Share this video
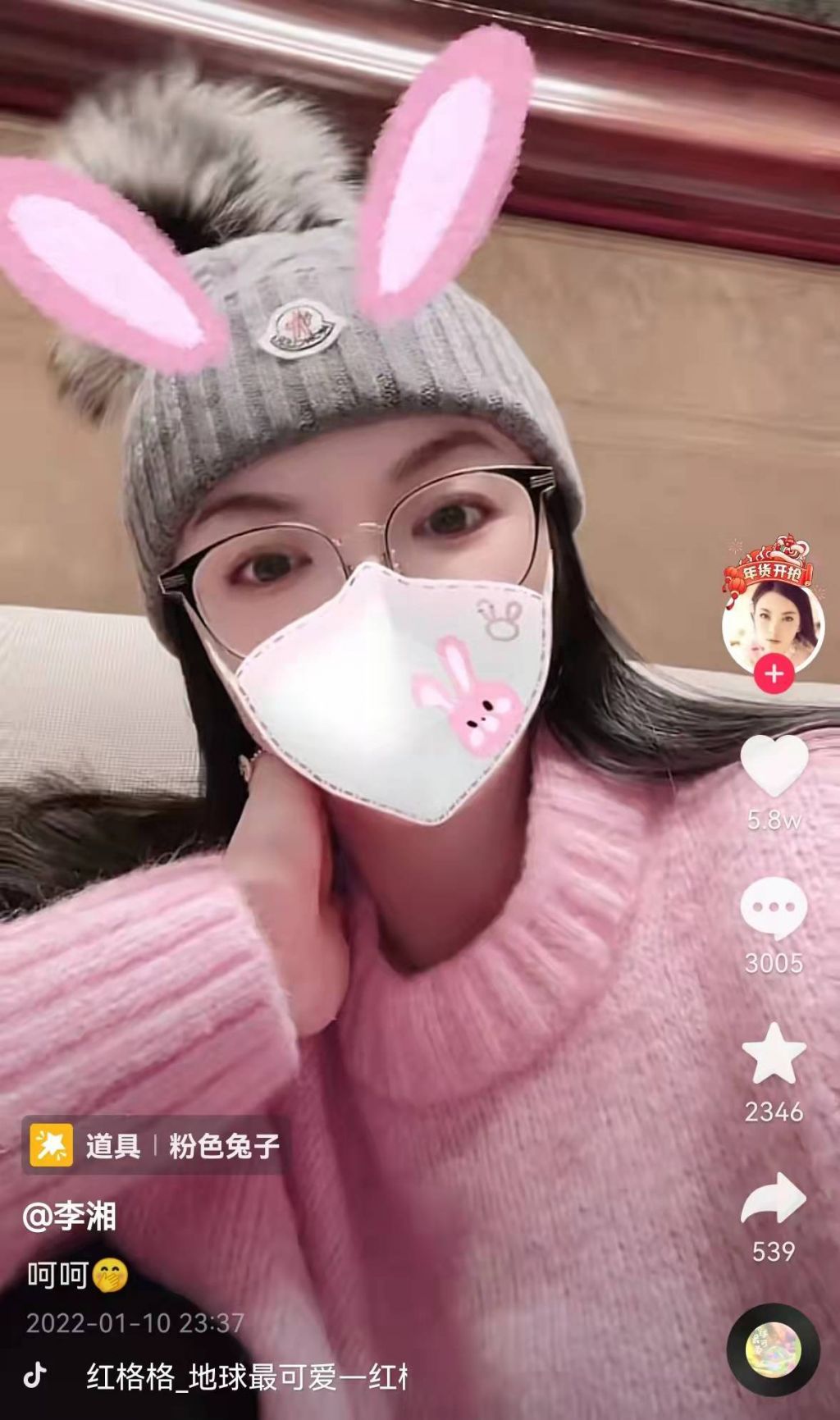This screenshot has height=1420, width=840. pyautogui.click(x=774, y=1199)
